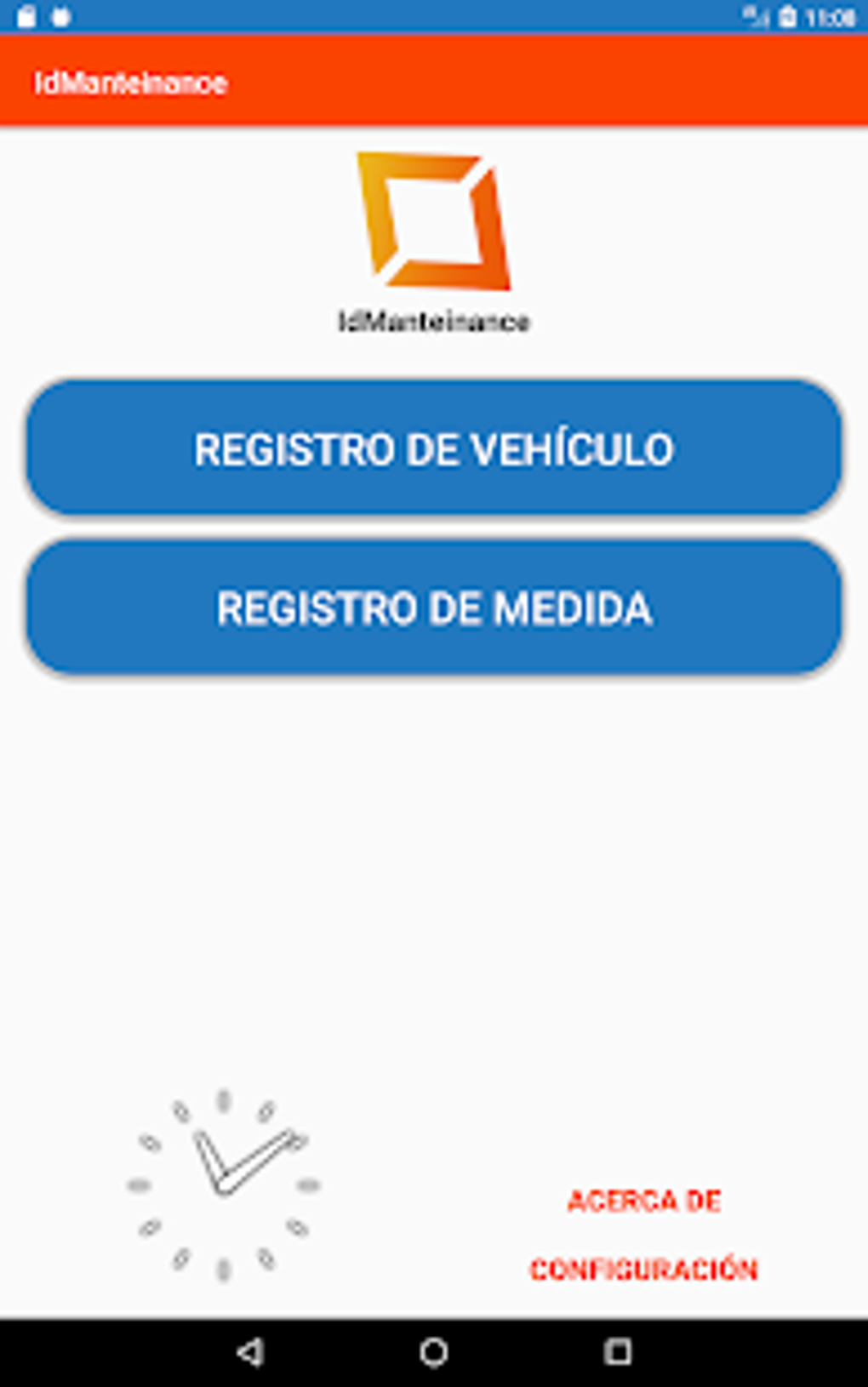This screenshot has width=868, height=1387.
Task: Go back with the system back button
Action: coord(250,1352)
